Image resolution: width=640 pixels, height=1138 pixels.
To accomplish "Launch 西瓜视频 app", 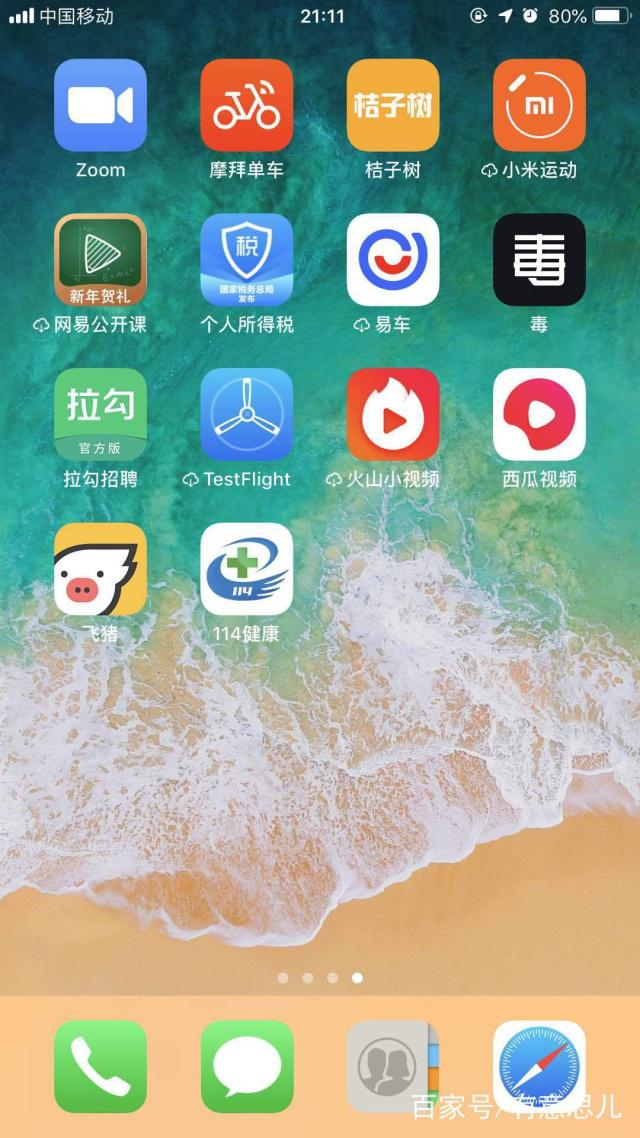I will click(x=539, y=414).
